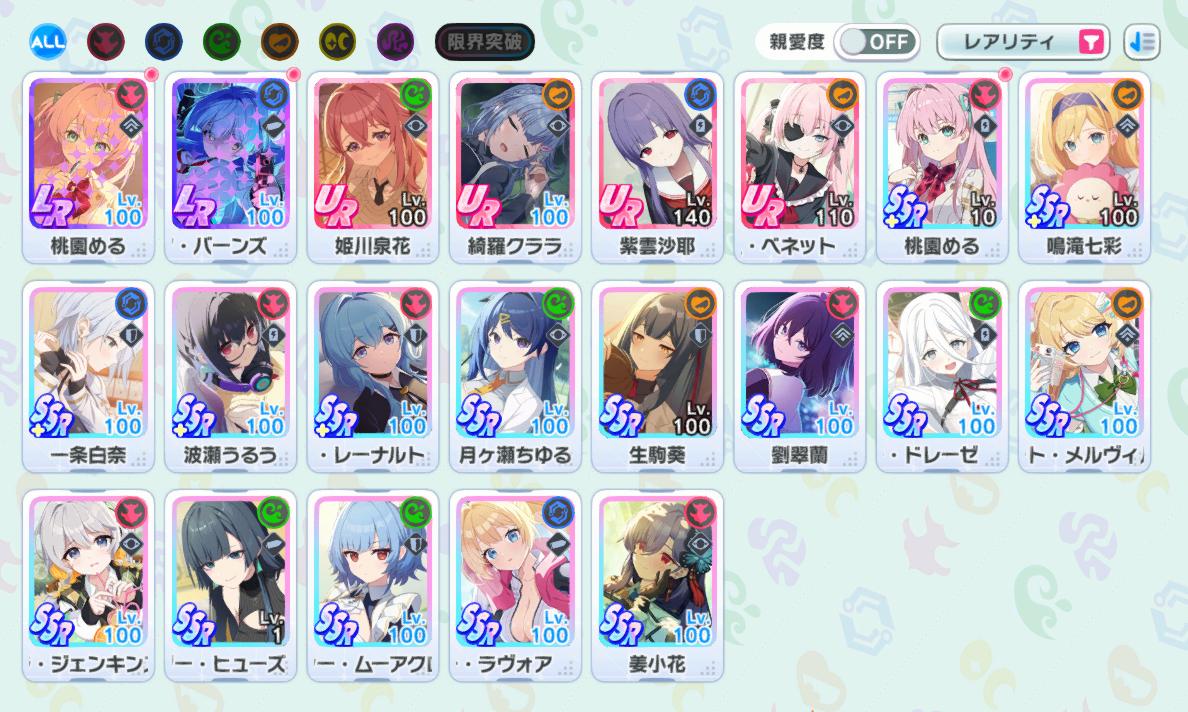Filter by the red attribute icon
The width and height of the screenshot is (1188, 712).
pyautogui.click(x=104, y=42)
